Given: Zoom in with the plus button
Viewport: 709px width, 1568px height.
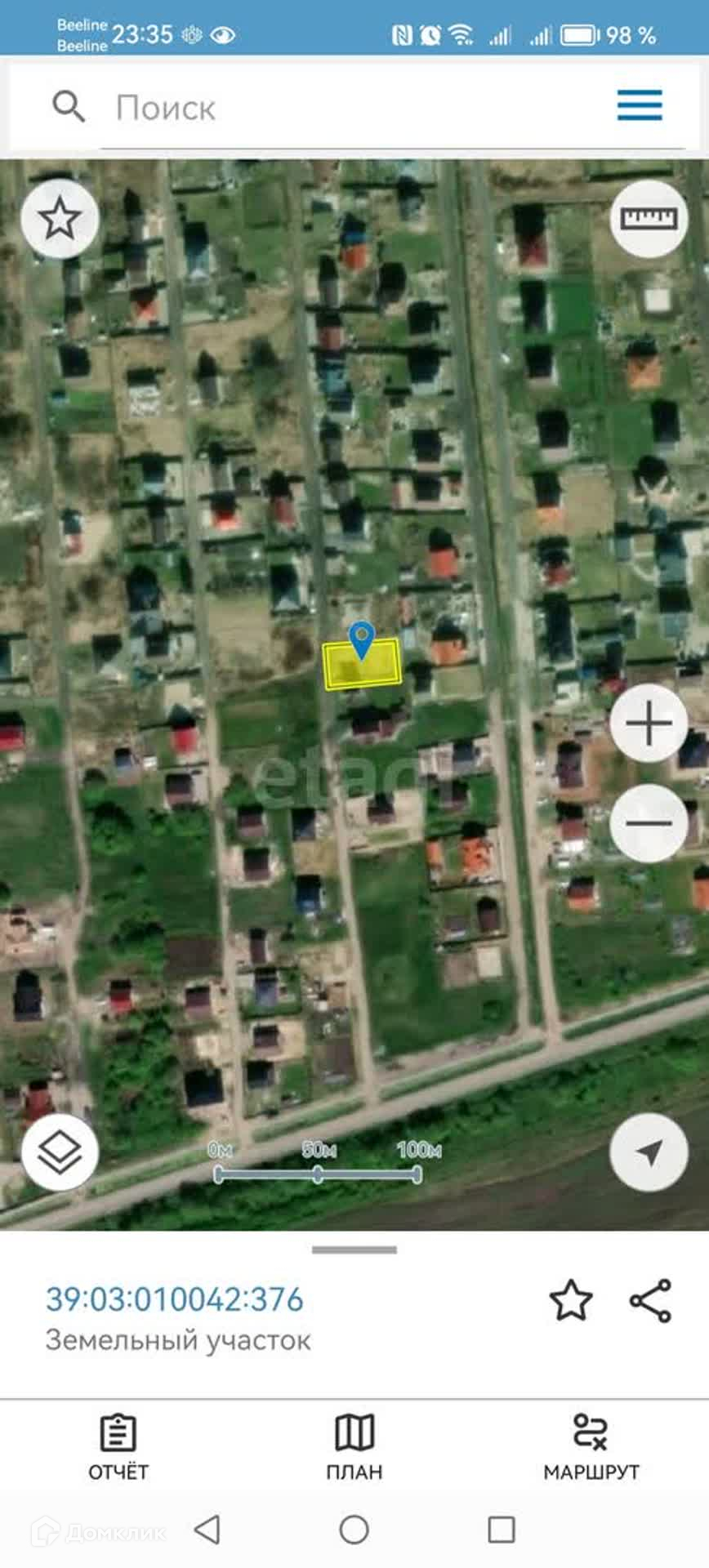Looking at the screenshot, I should (x=649, y=724).
